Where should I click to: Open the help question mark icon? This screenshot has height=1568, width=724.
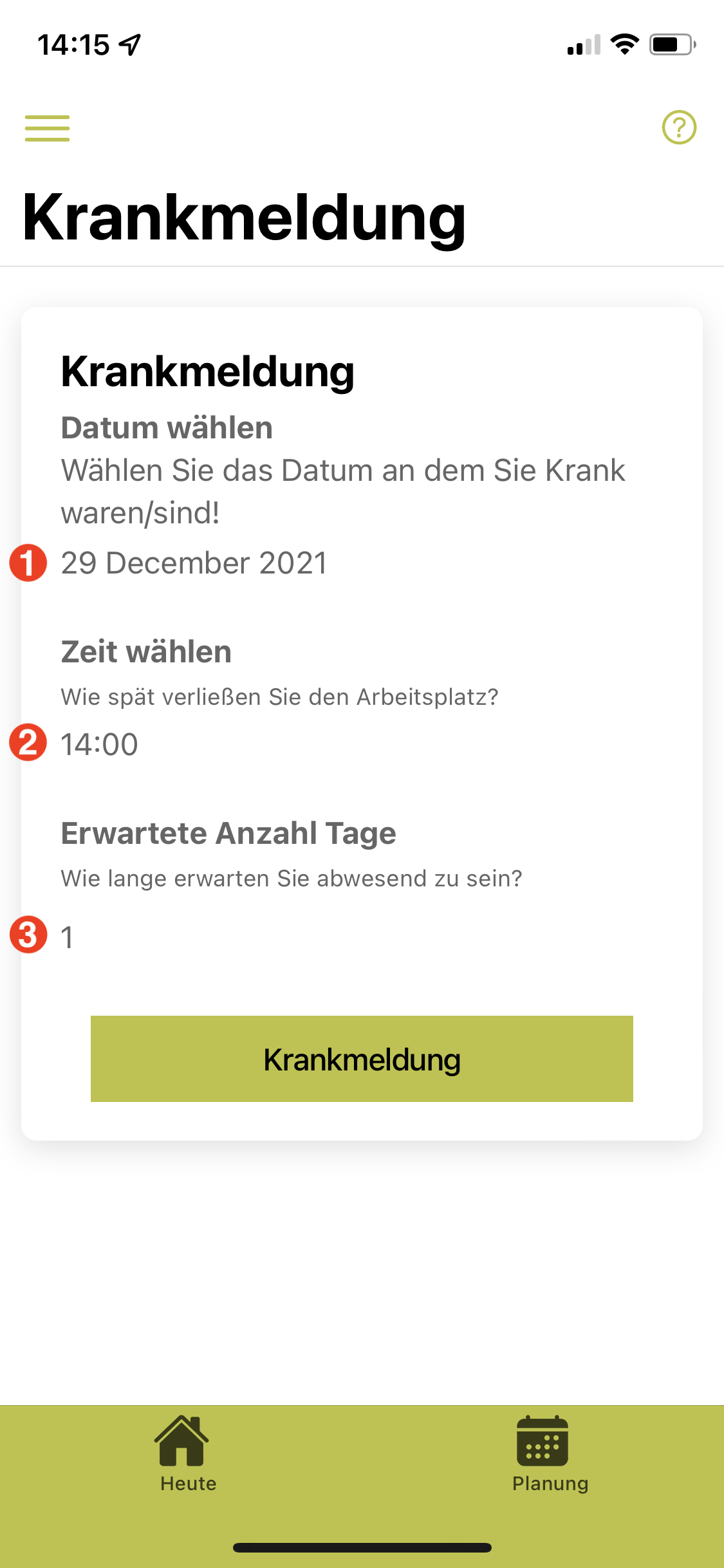tap(679, 127)
